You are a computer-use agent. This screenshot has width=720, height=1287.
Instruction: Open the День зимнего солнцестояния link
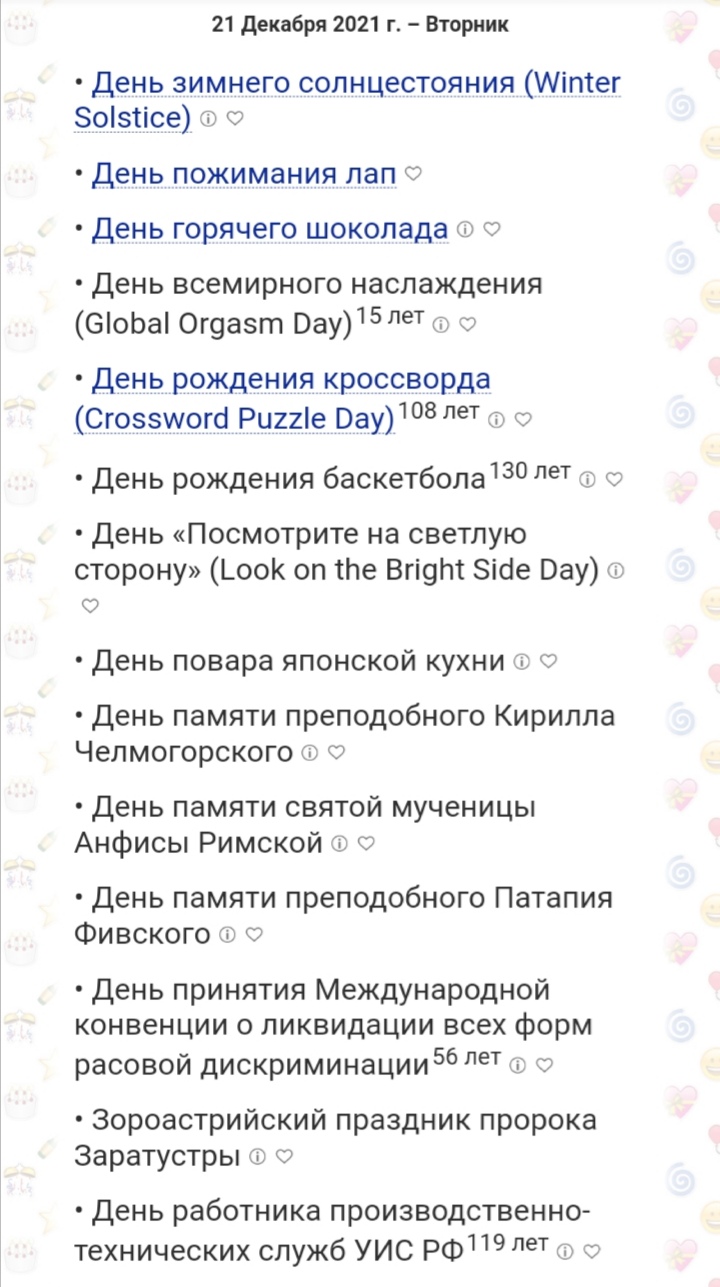click(x=347, y=100)
